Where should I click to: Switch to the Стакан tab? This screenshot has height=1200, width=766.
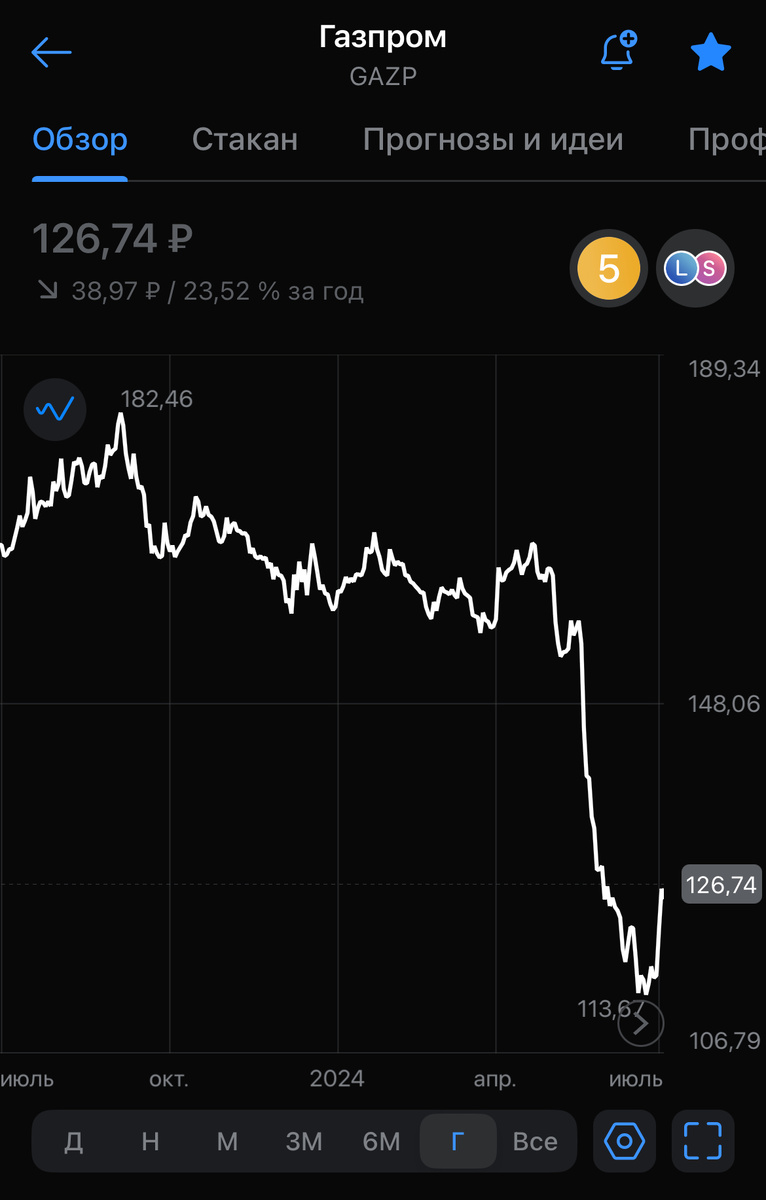[245, 139]
